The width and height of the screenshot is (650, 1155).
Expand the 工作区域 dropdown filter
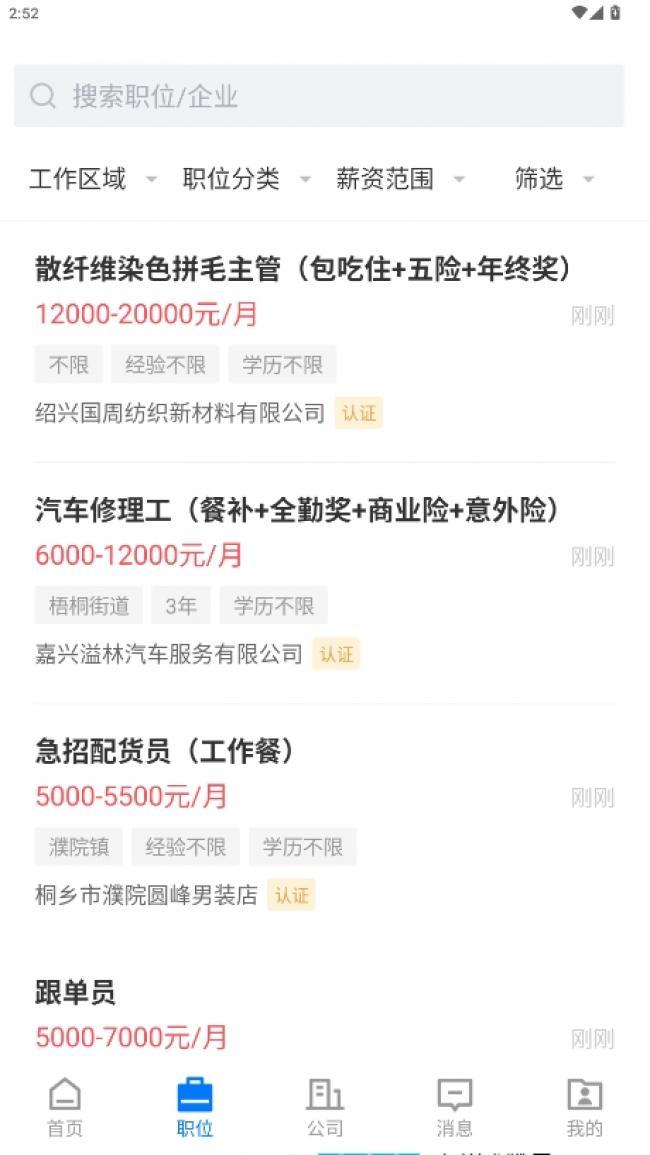pyautogui.click(x=93, y=179)
